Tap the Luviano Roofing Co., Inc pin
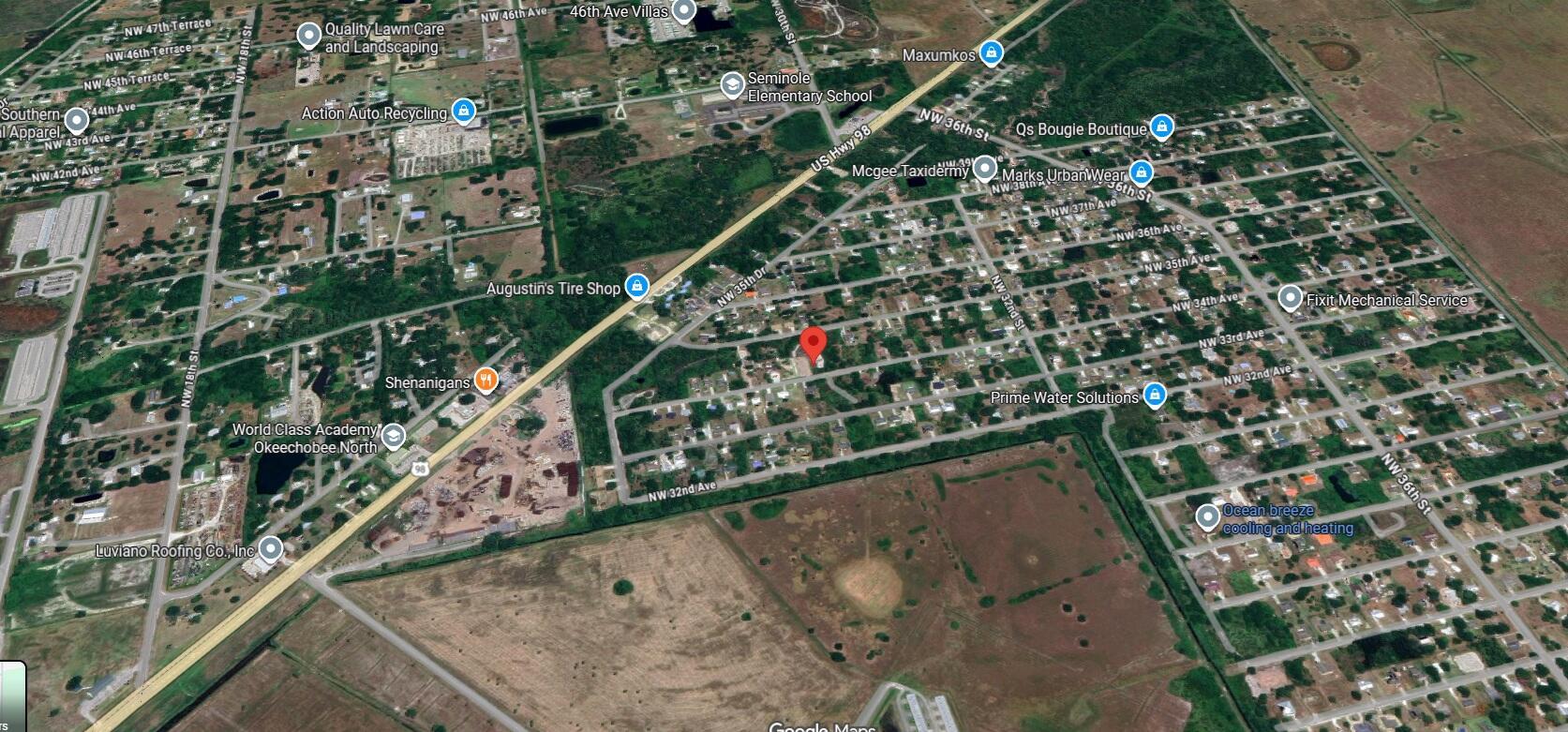 (270, 548)
